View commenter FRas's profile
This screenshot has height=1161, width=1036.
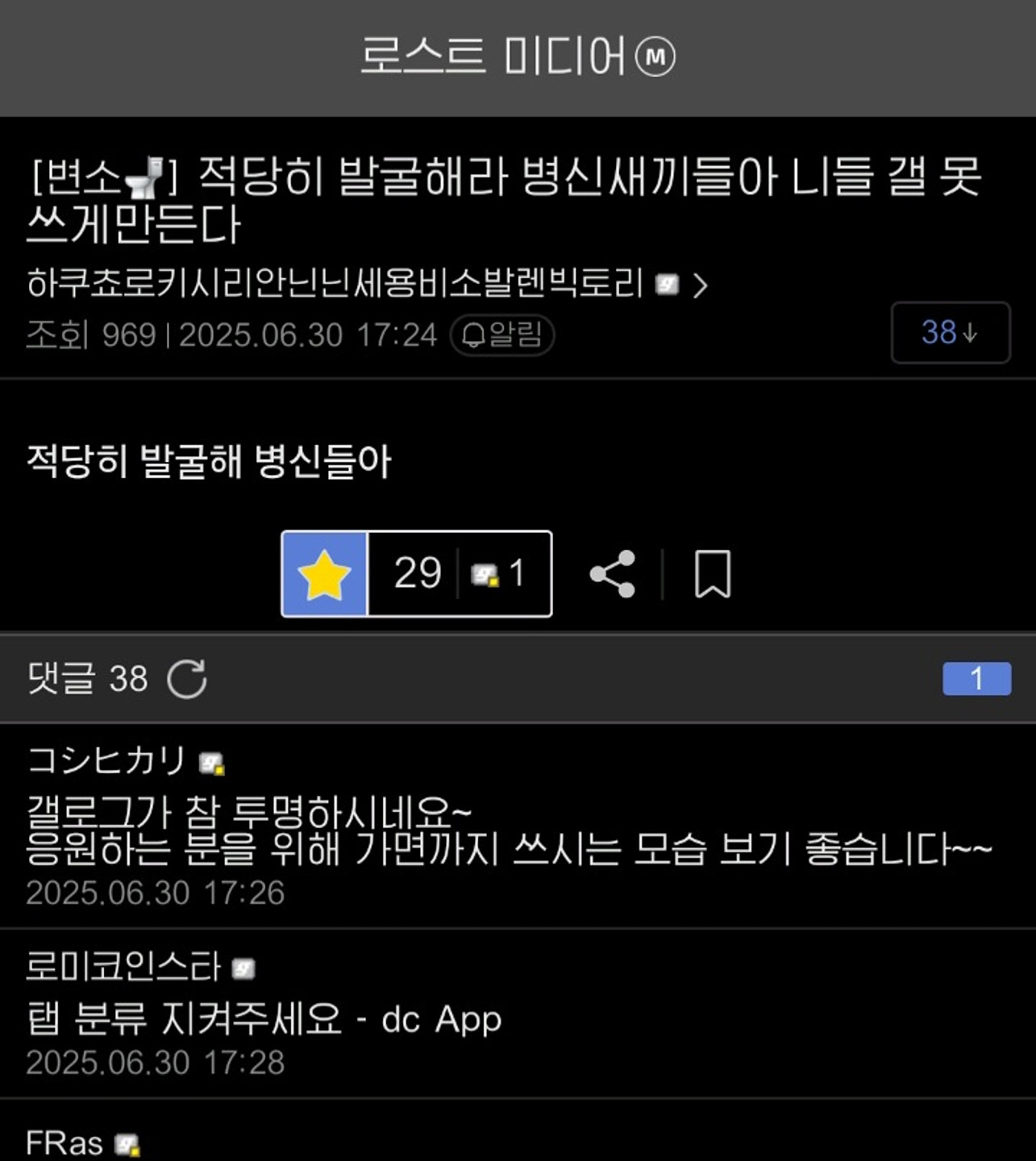tap(64, 1143)
